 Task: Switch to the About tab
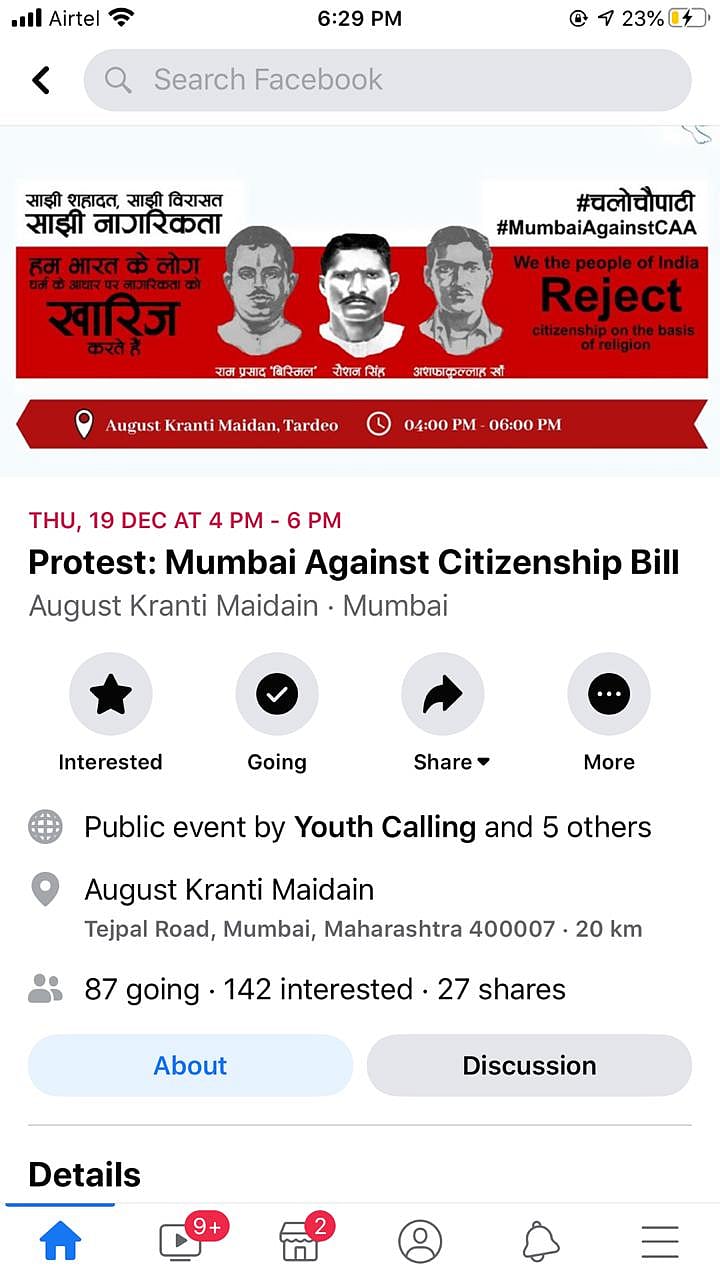coord(190,1065)
